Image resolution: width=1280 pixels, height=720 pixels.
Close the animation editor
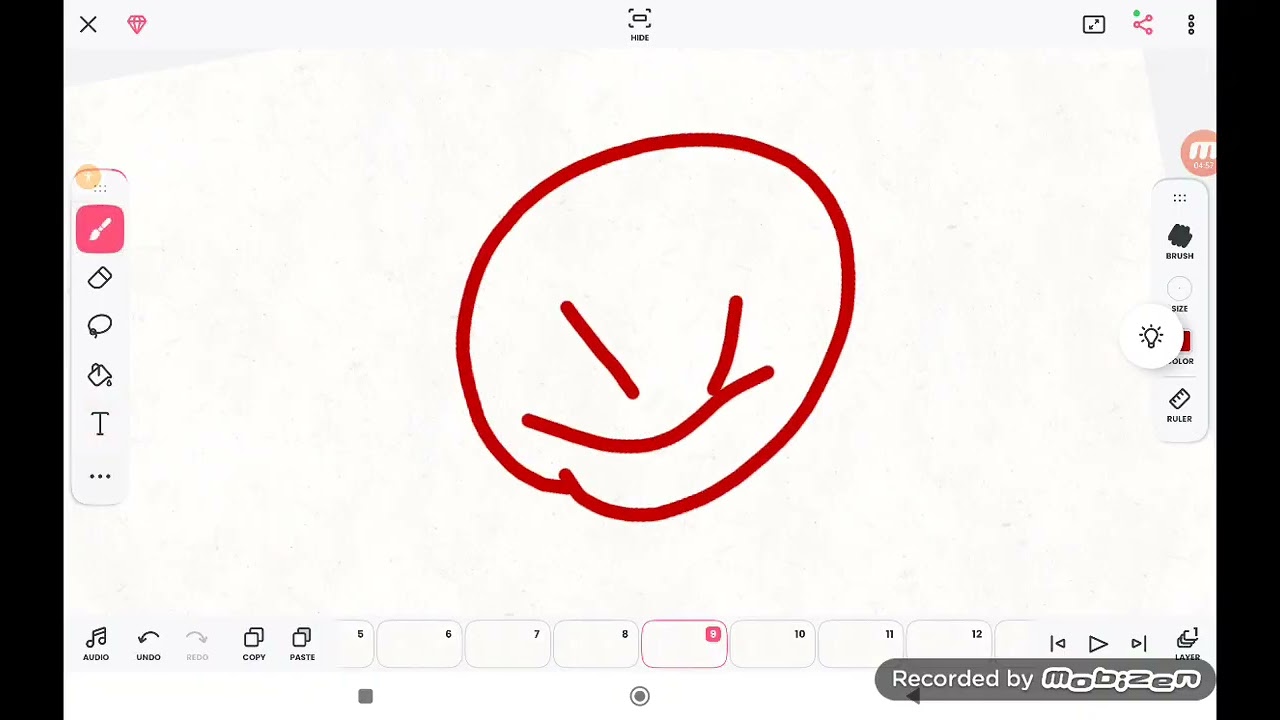88,25
